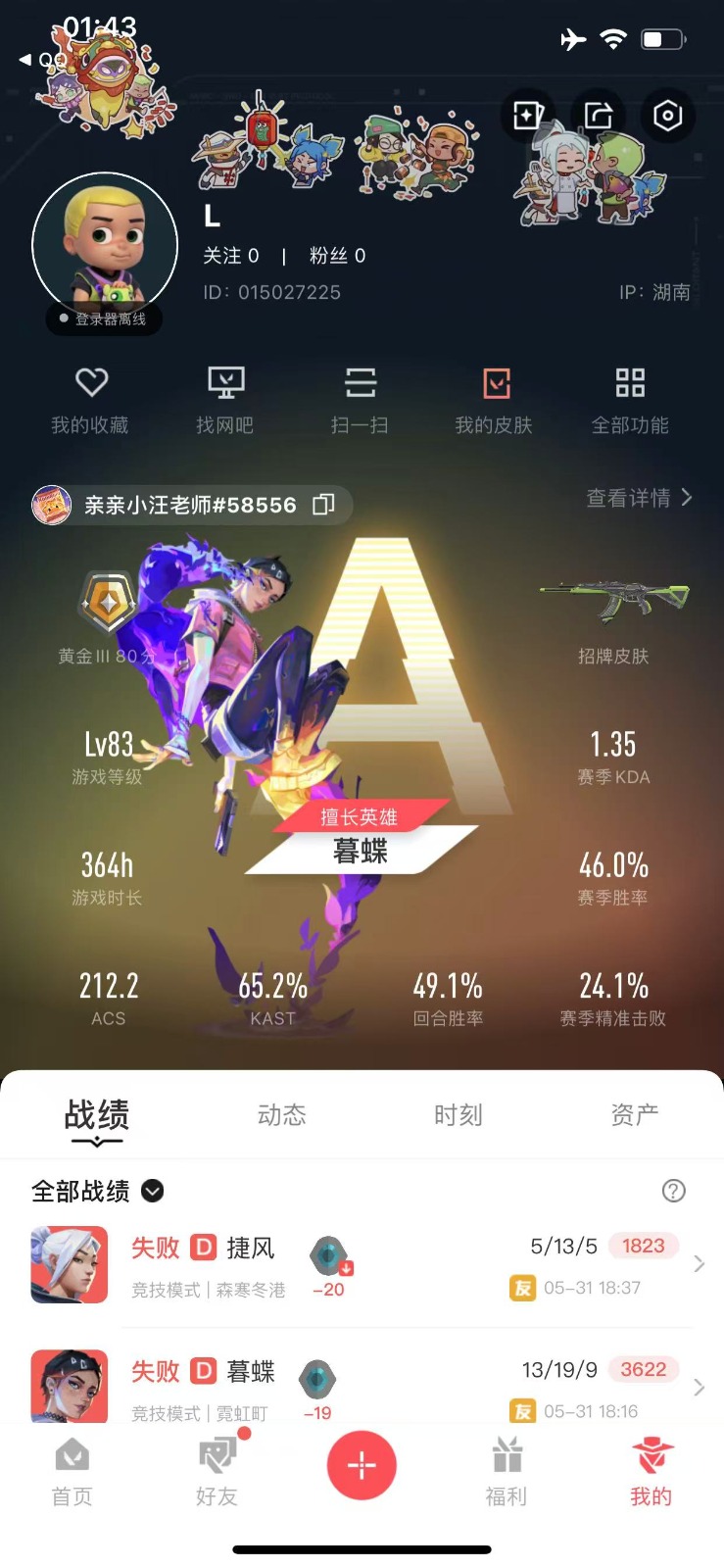
Task: Open 全部功能 all functions
Action: click(630, 401)
